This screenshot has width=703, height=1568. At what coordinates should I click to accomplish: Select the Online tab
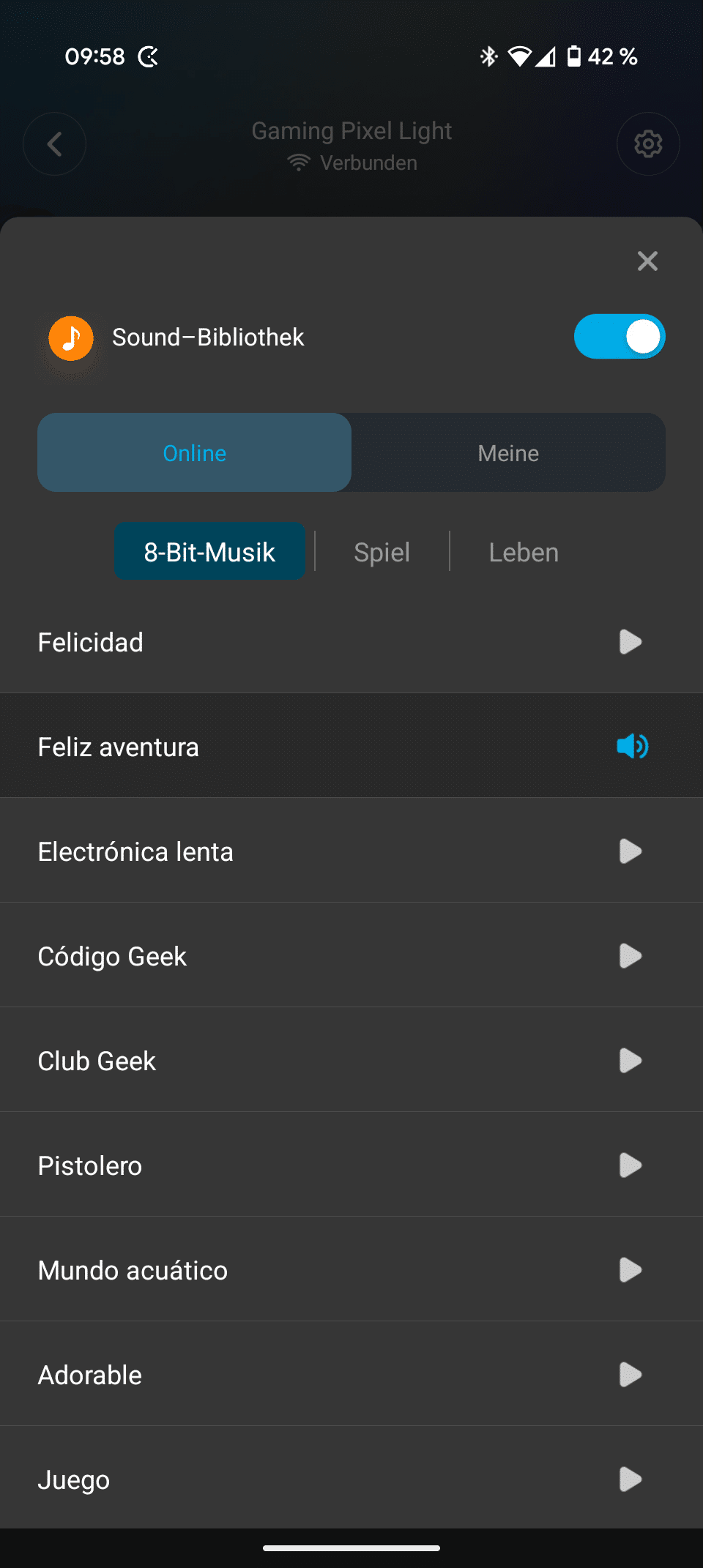(195, 453)
